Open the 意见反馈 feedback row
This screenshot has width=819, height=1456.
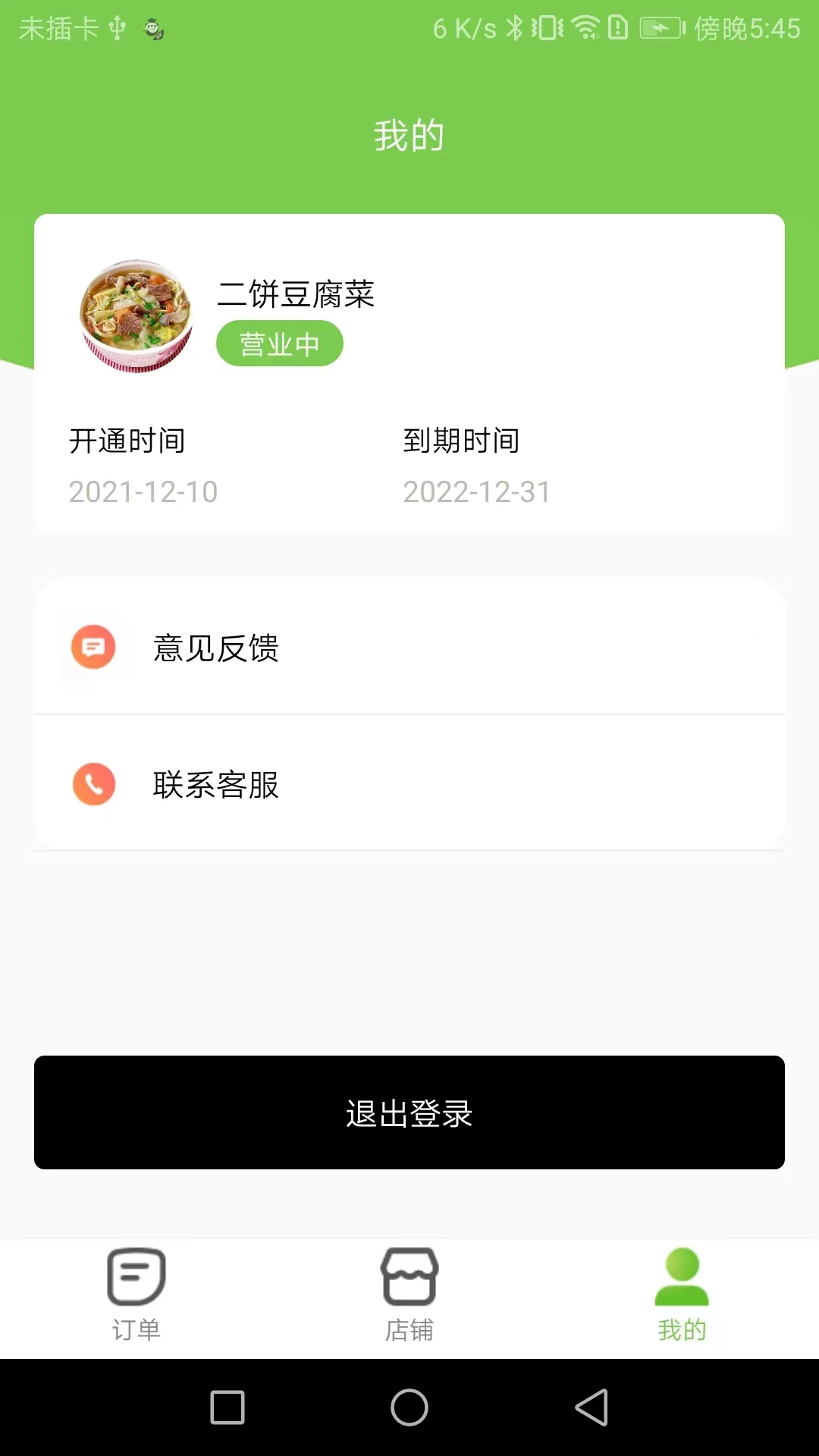[x=409, y=647]
